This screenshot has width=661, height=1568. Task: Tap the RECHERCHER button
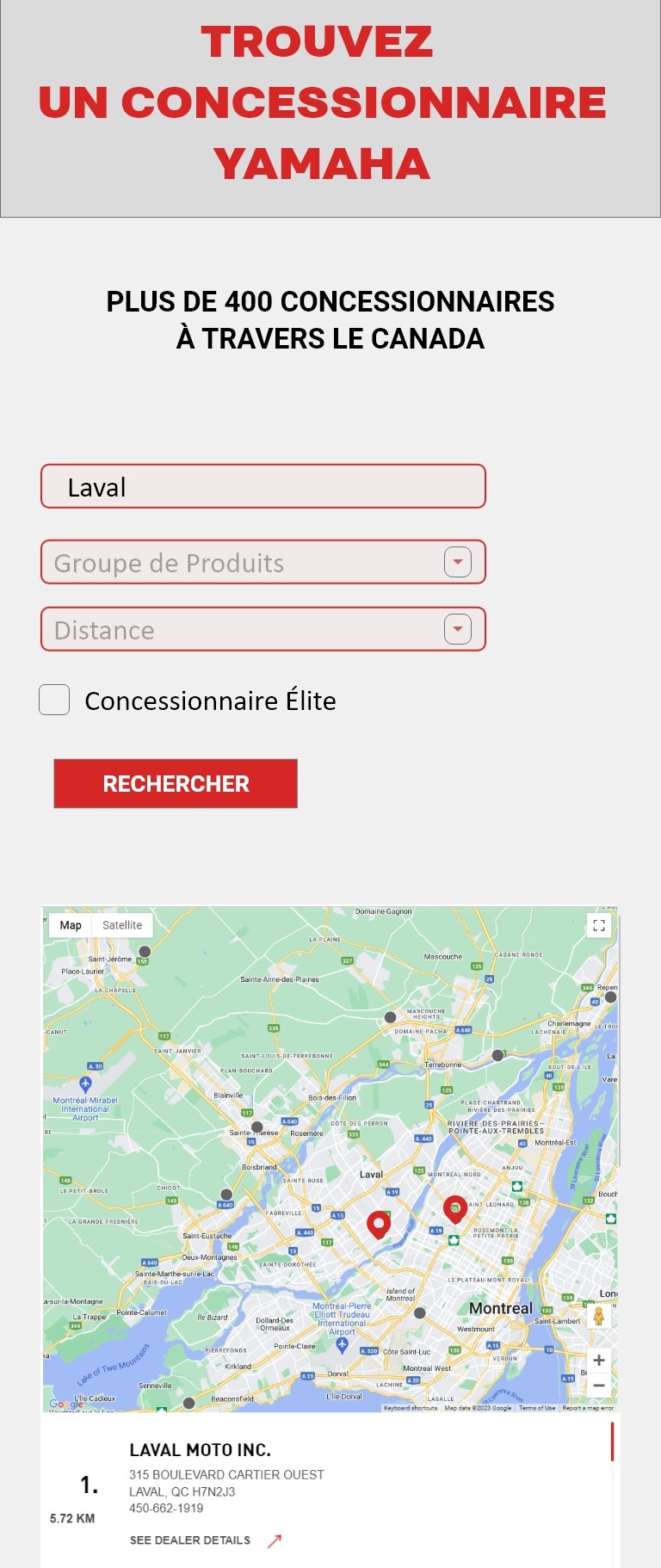tap(176, 783)
